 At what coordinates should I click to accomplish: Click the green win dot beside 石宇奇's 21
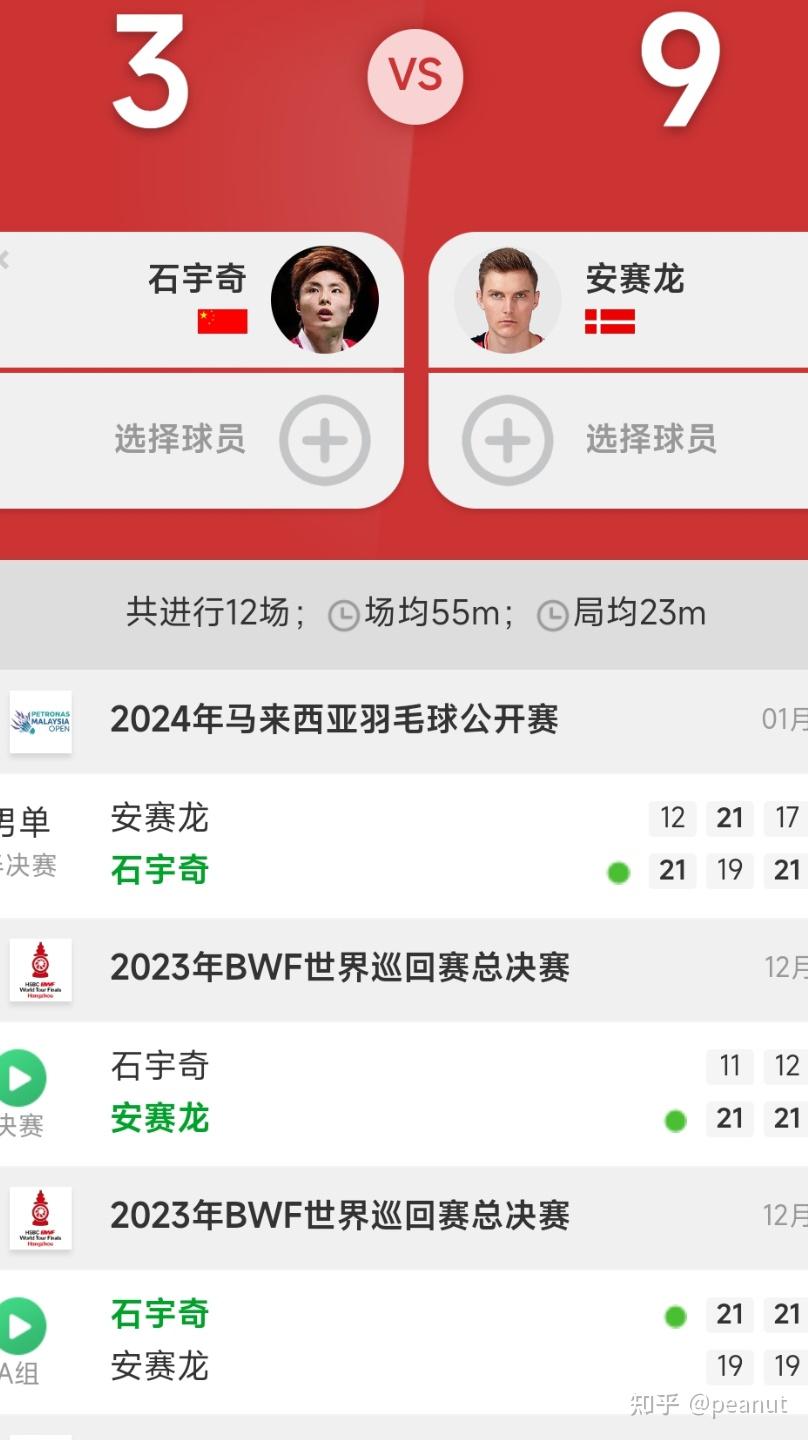point(619,872)
